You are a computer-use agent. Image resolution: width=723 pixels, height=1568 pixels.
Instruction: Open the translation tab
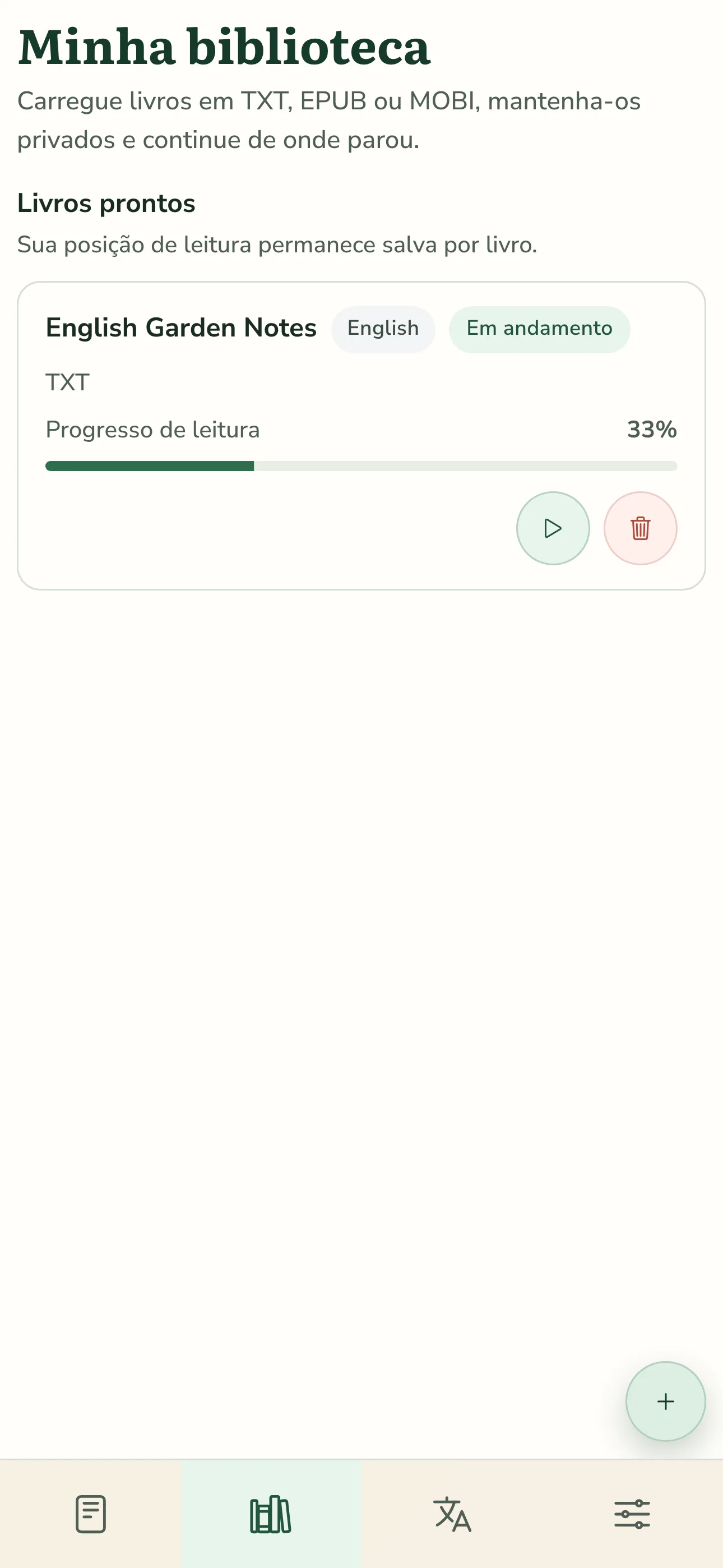tap(452, 1514)
